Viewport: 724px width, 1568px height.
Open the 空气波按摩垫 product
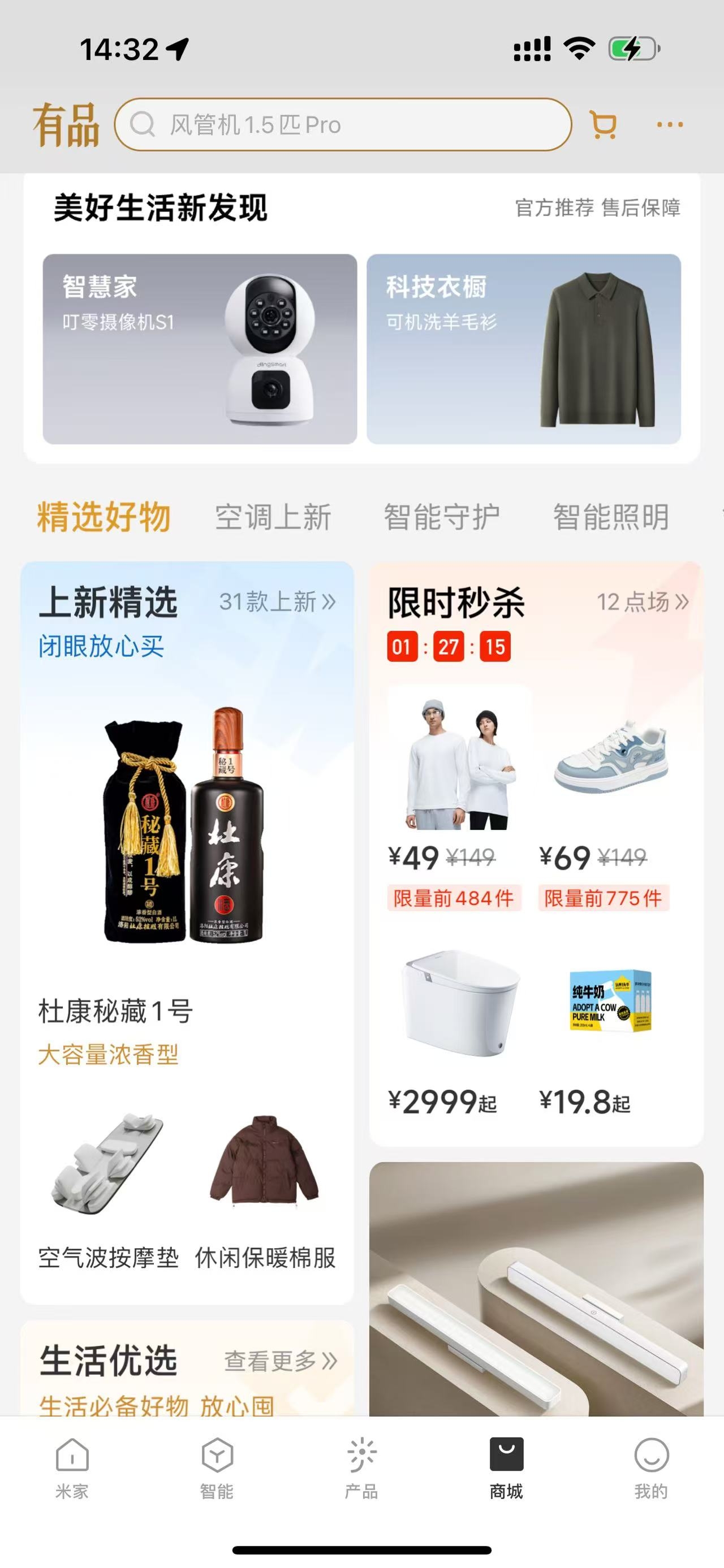click(109, 1187)
